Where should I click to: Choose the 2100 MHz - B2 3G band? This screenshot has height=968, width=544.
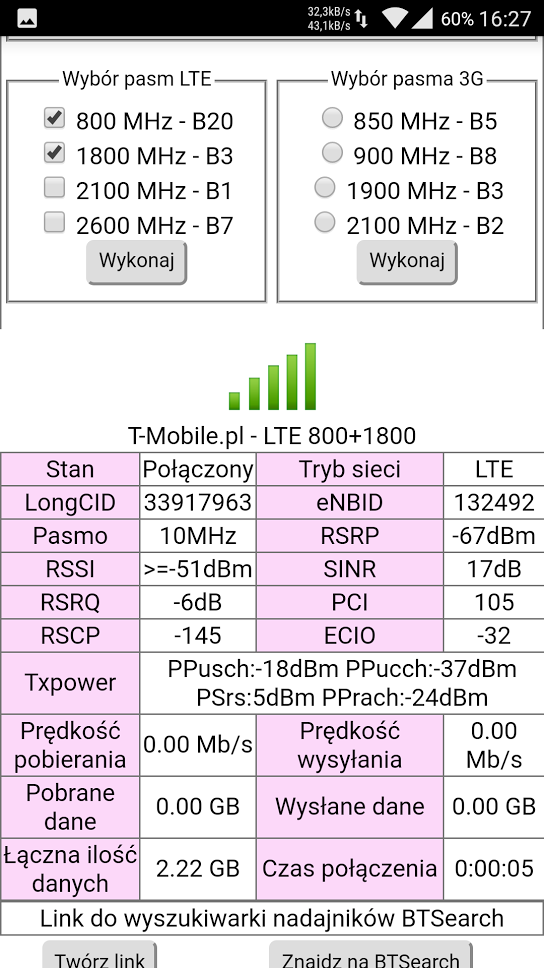point(325,222)
